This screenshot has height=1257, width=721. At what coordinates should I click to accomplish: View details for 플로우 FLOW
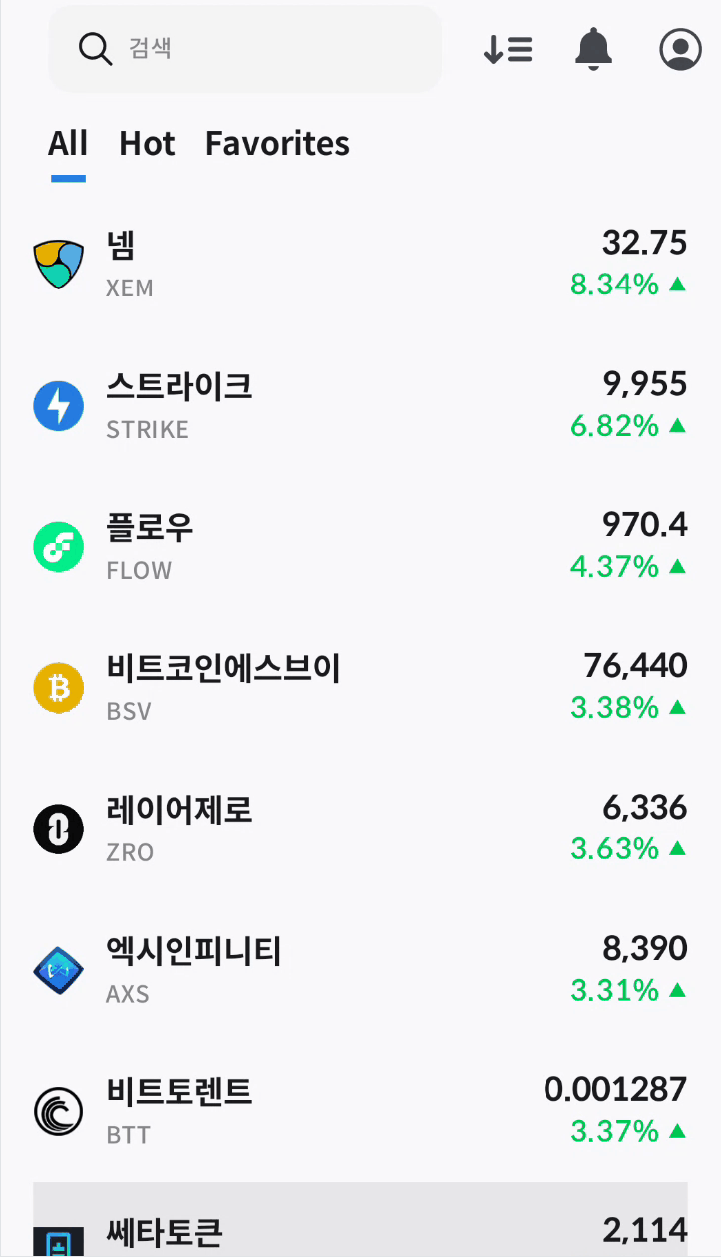coord(360,546)
